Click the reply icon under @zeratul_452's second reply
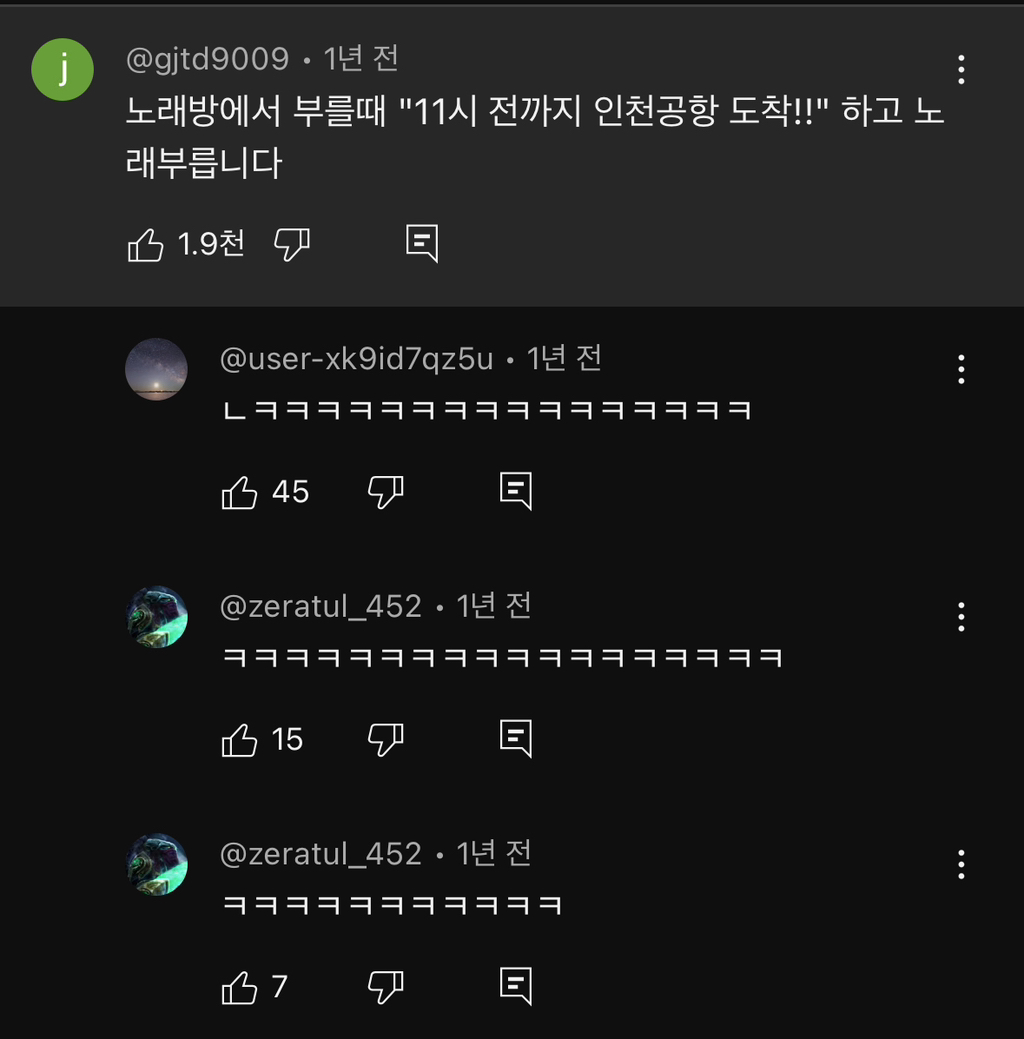This screenshot has height=1039, width=1024. tap(516, 985)
